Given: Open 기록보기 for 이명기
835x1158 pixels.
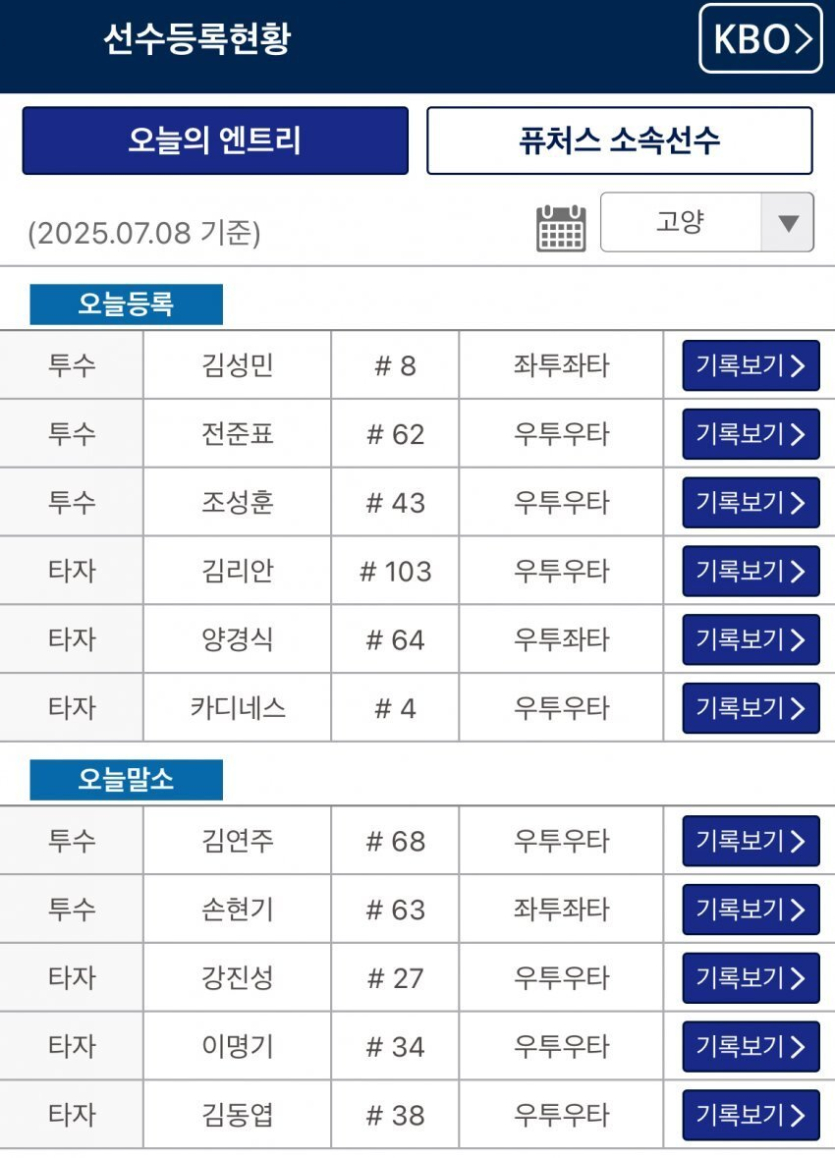Looking at the screenshot, I should pos(750,1046).
